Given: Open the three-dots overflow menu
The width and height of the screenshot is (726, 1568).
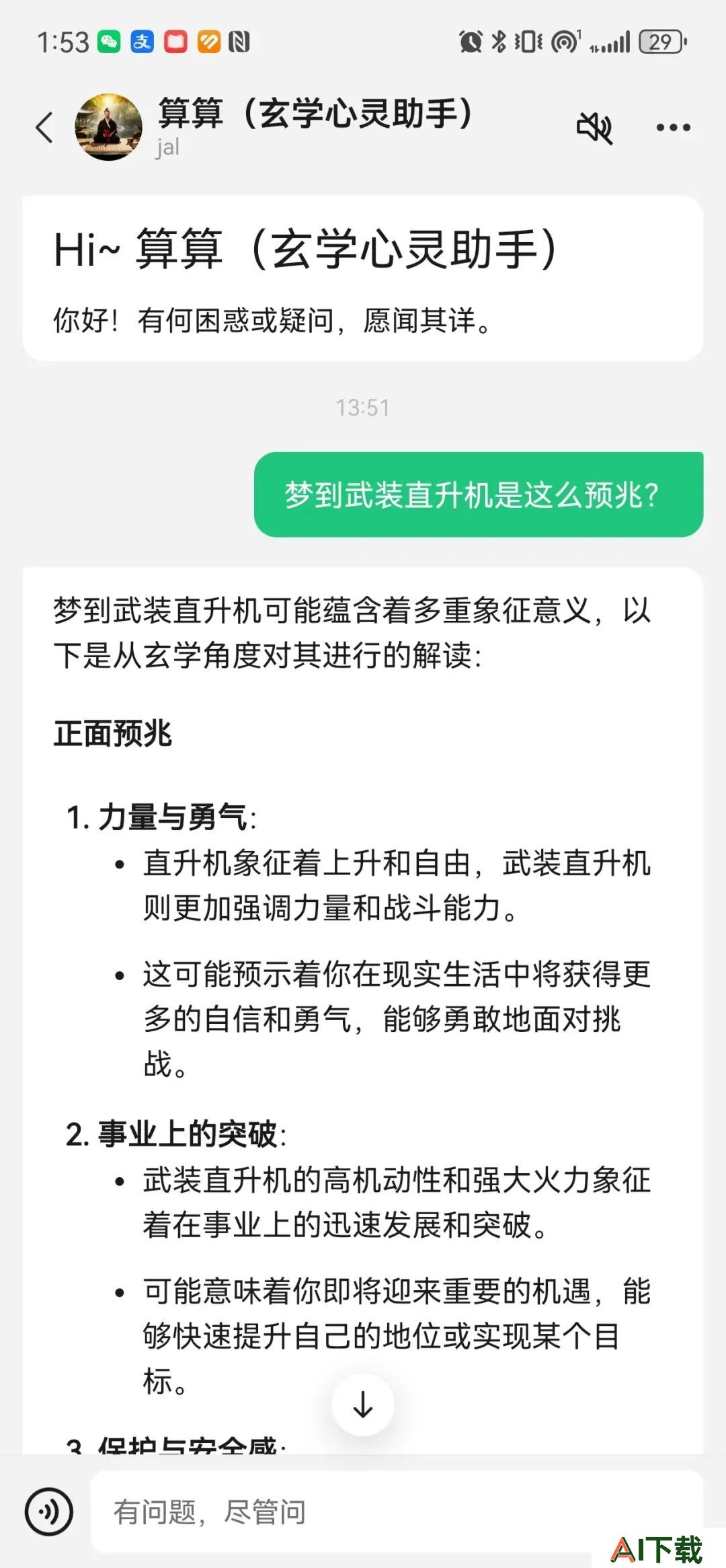Looking at the screenshot, I should coord(673,127).
